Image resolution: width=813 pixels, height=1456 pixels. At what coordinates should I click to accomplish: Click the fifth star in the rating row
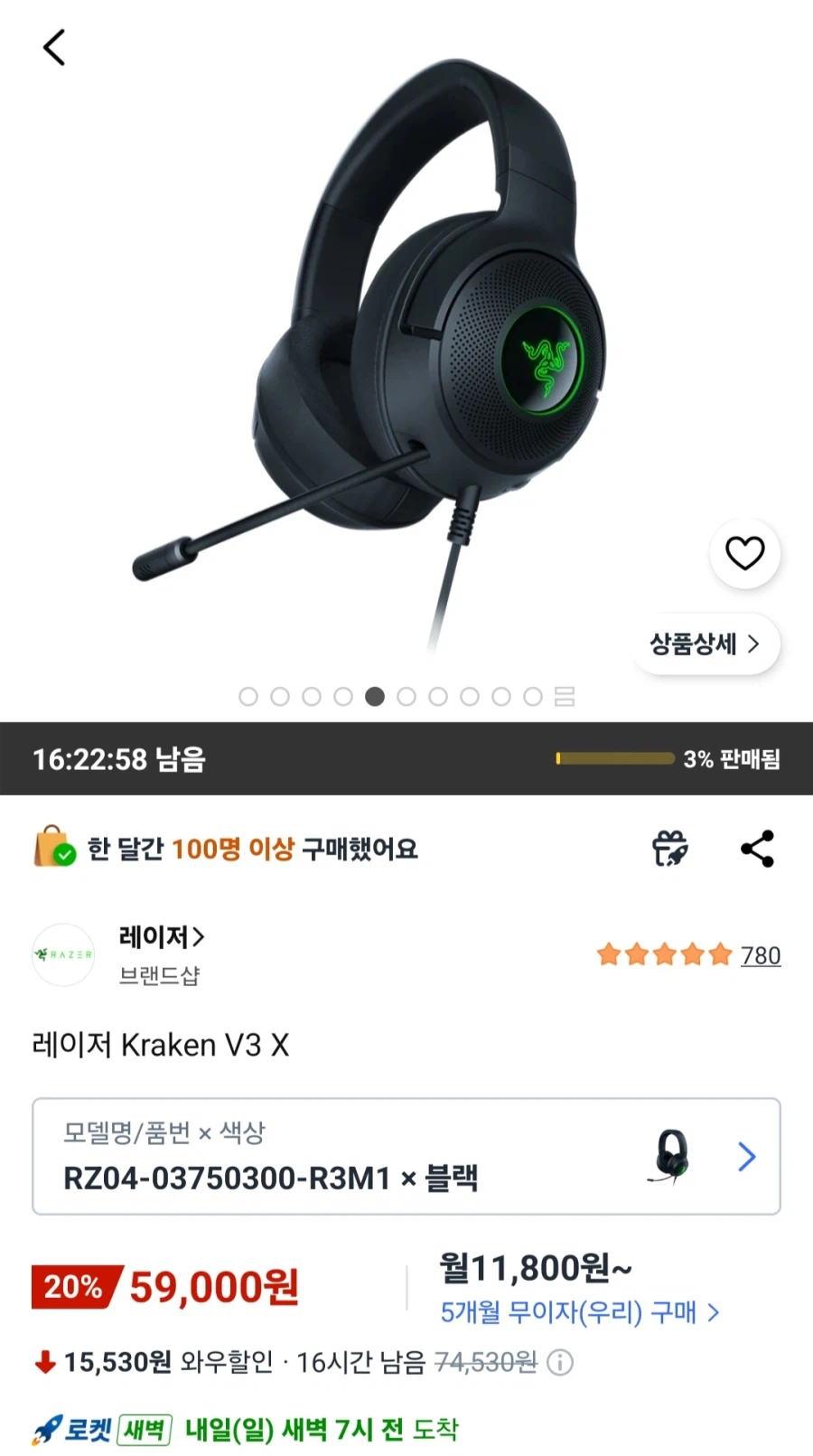pos(720,953)
